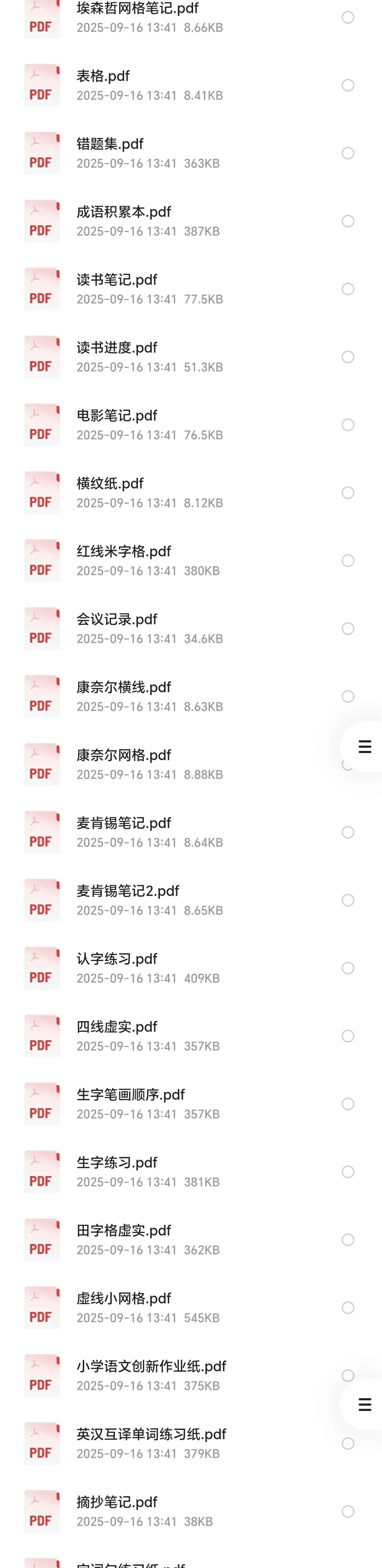Tick the circle beside 四线虚实.pdf
Image resolution: width=382 pixels, height=1568 pixels.
pos(348,1036)
